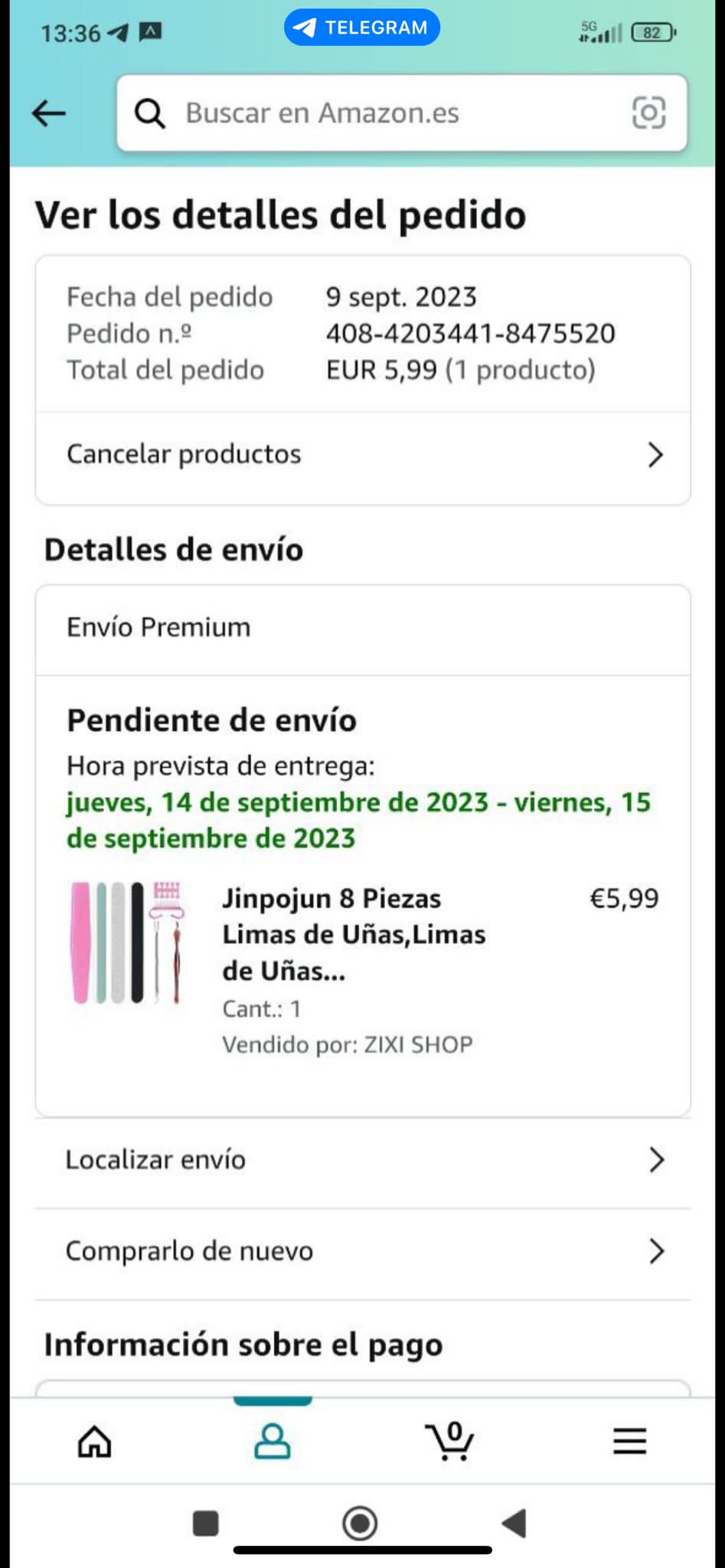Tap the system home button
Screen dimensions: 725x1568
pos(360,1524)
